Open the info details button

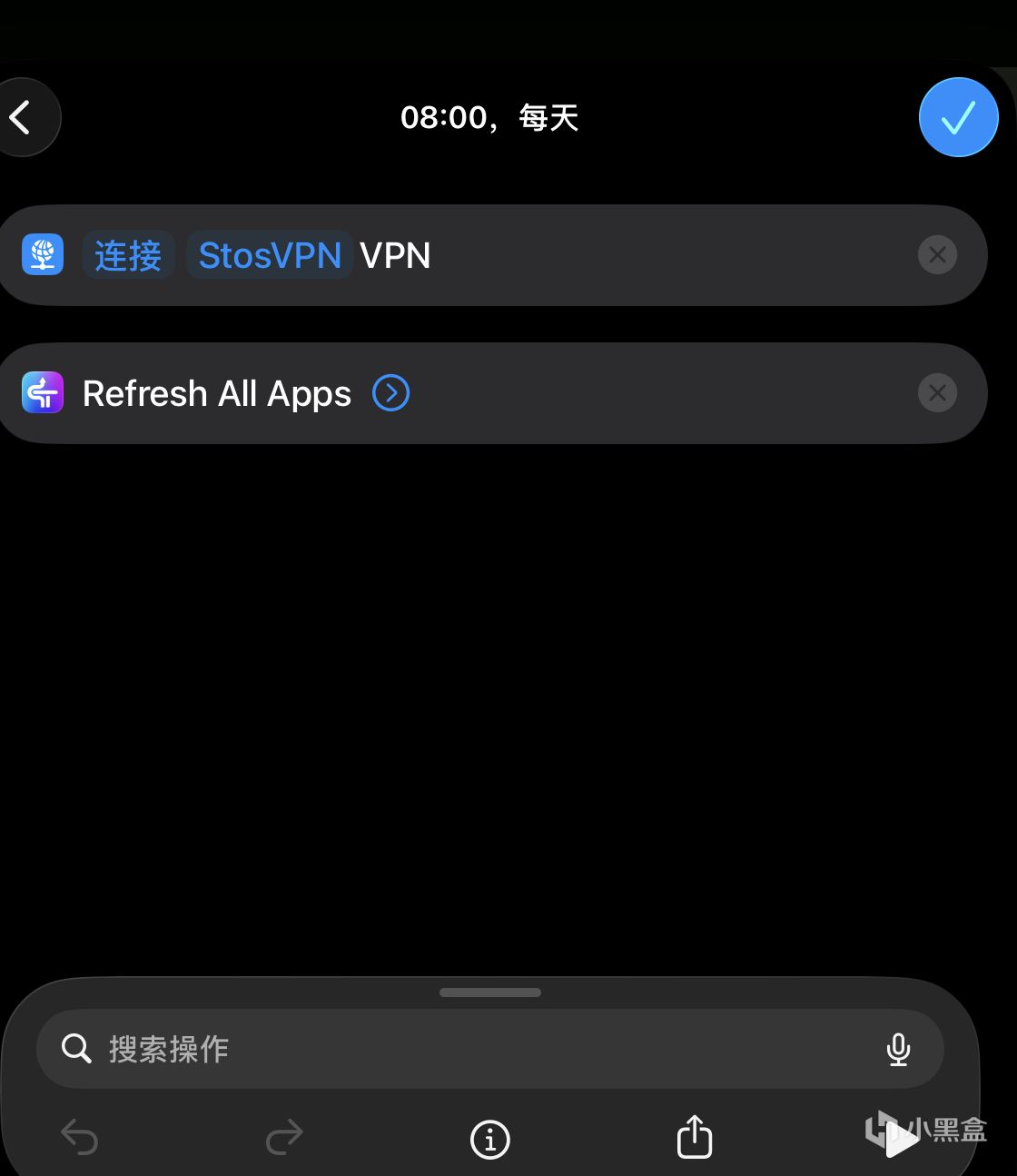[x=490, y=1139]
